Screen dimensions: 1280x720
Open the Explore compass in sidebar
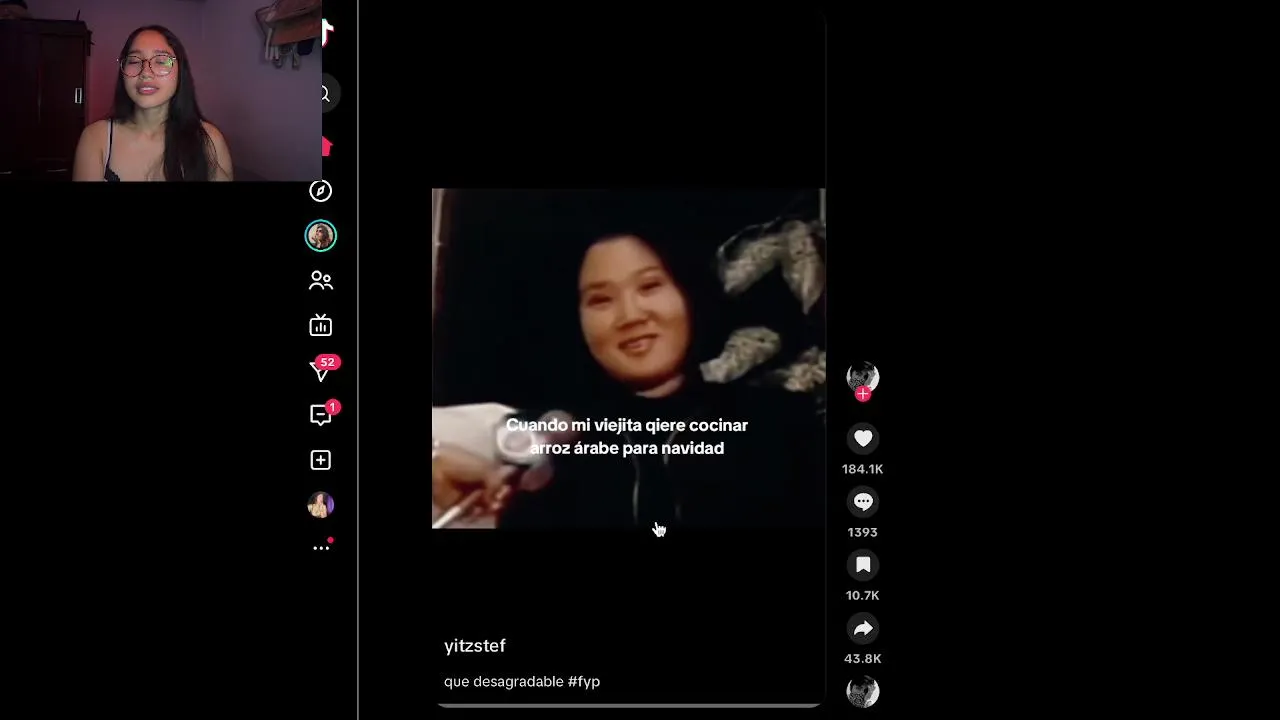pos(321,191)
